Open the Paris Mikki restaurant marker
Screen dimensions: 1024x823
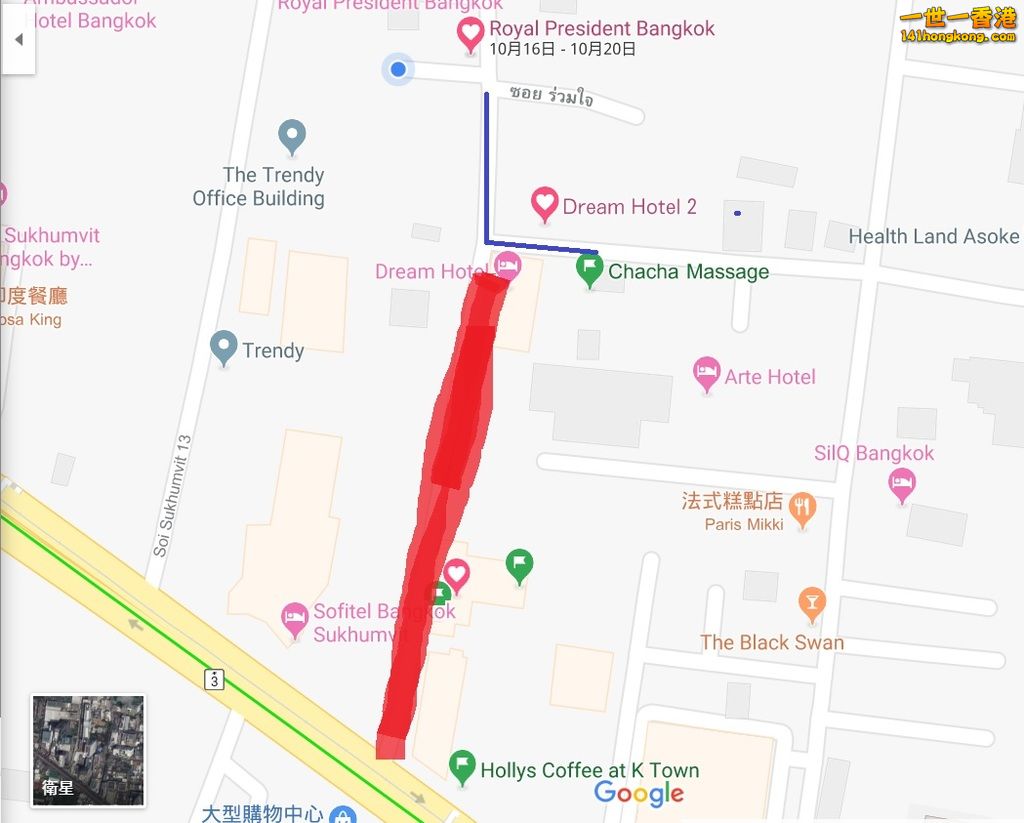point(802,509)
